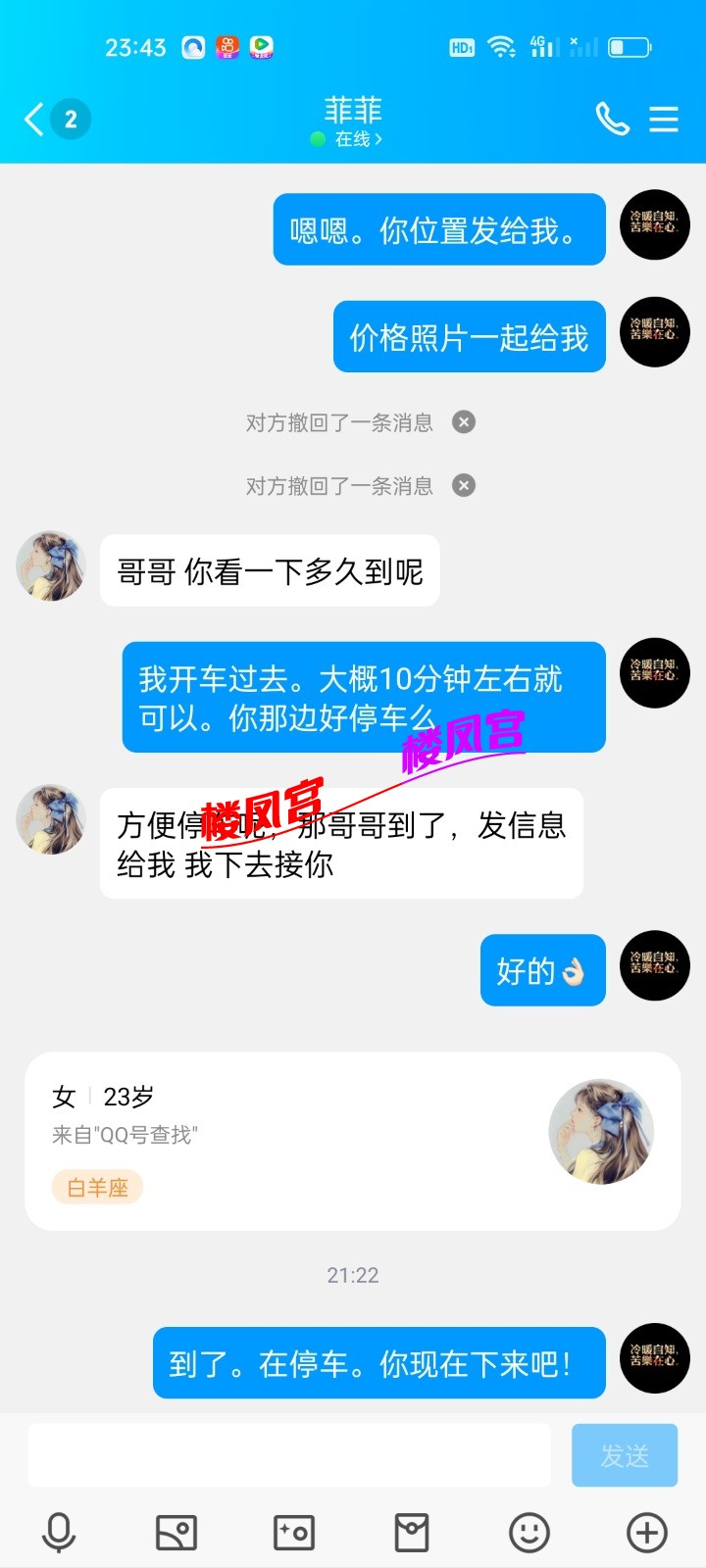The height and width of the screenshot is (1568, 706).
Task: Open the emoji panel
Action: (x=529, y=1533)
